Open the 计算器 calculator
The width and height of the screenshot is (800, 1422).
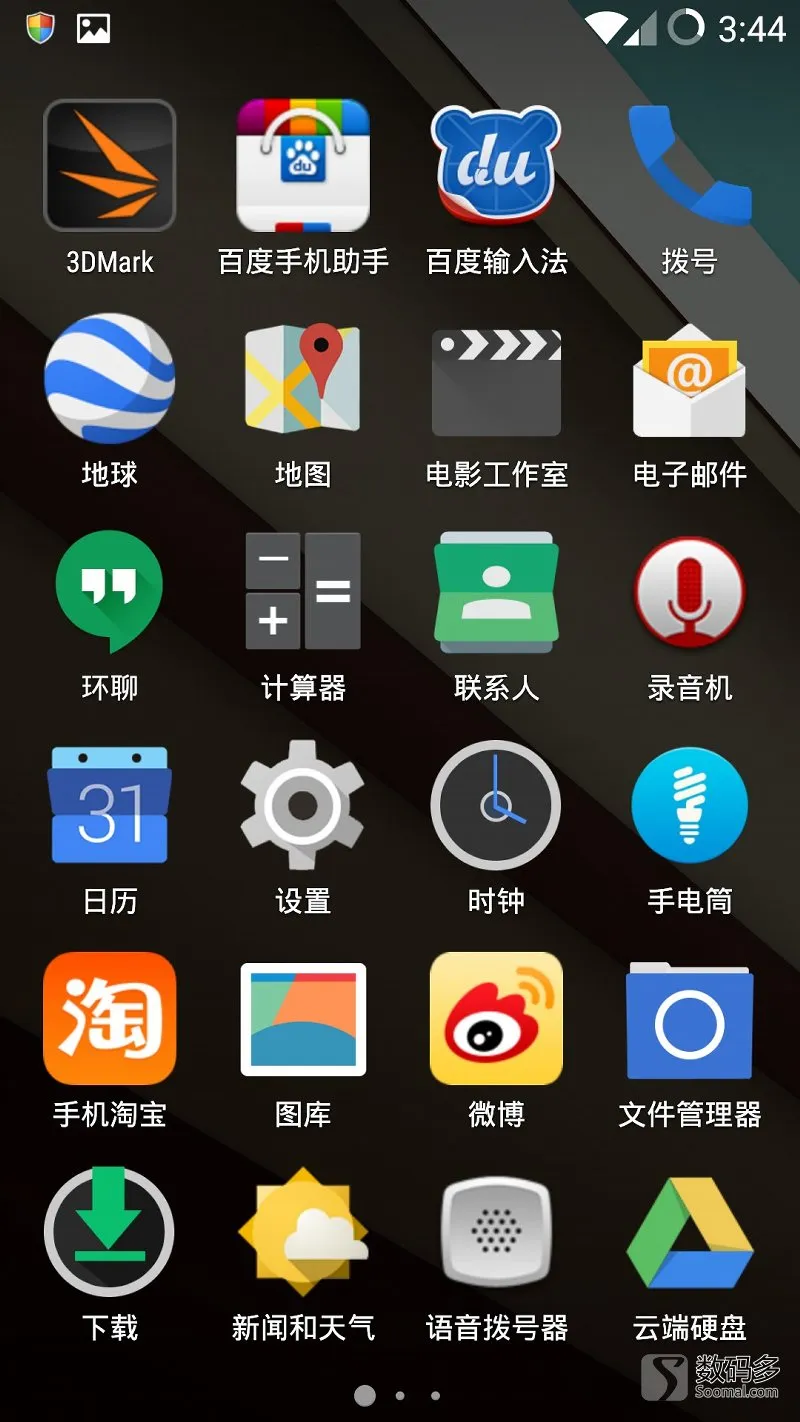303,592
